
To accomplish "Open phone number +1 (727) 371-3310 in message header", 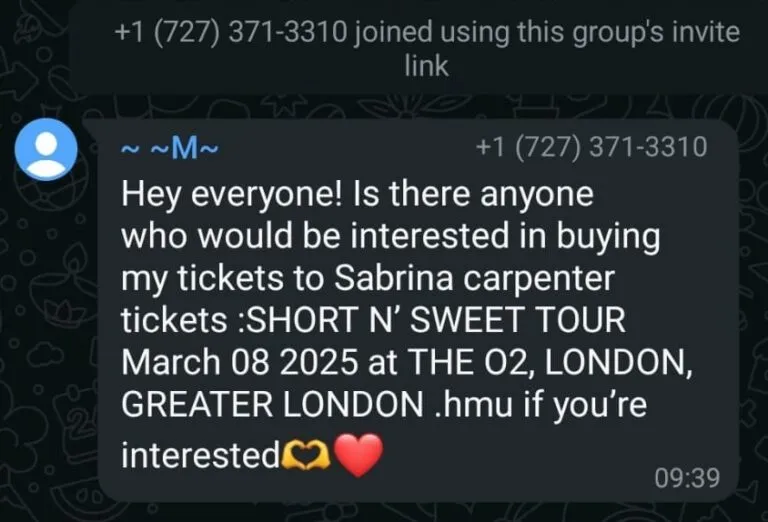I will tap(591, 147).
